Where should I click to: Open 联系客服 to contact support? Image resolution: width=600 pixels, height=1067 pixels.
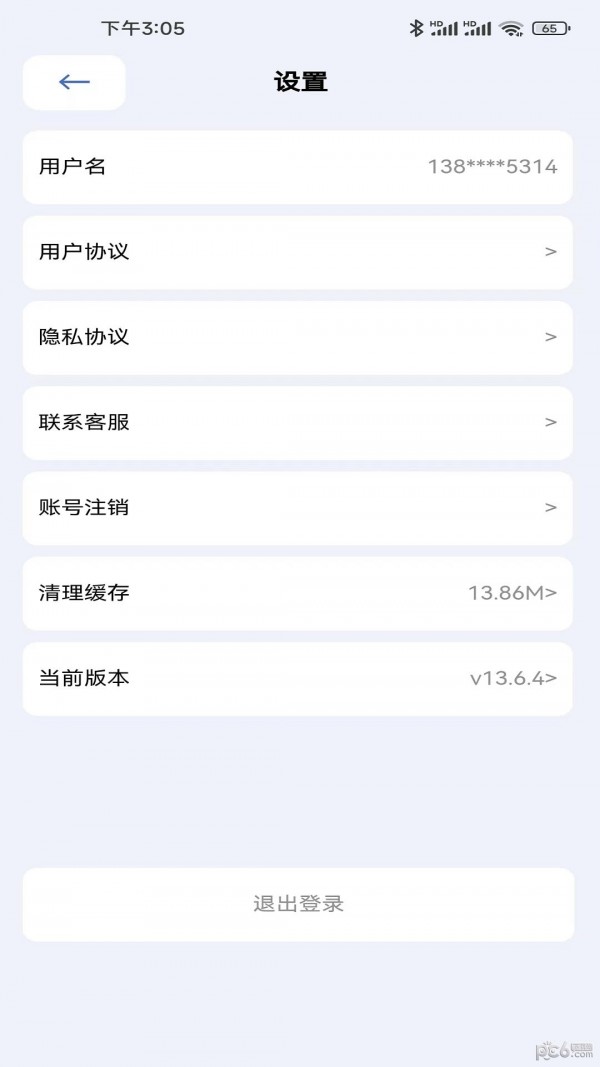pyautogui.click(x=297, y=423)
